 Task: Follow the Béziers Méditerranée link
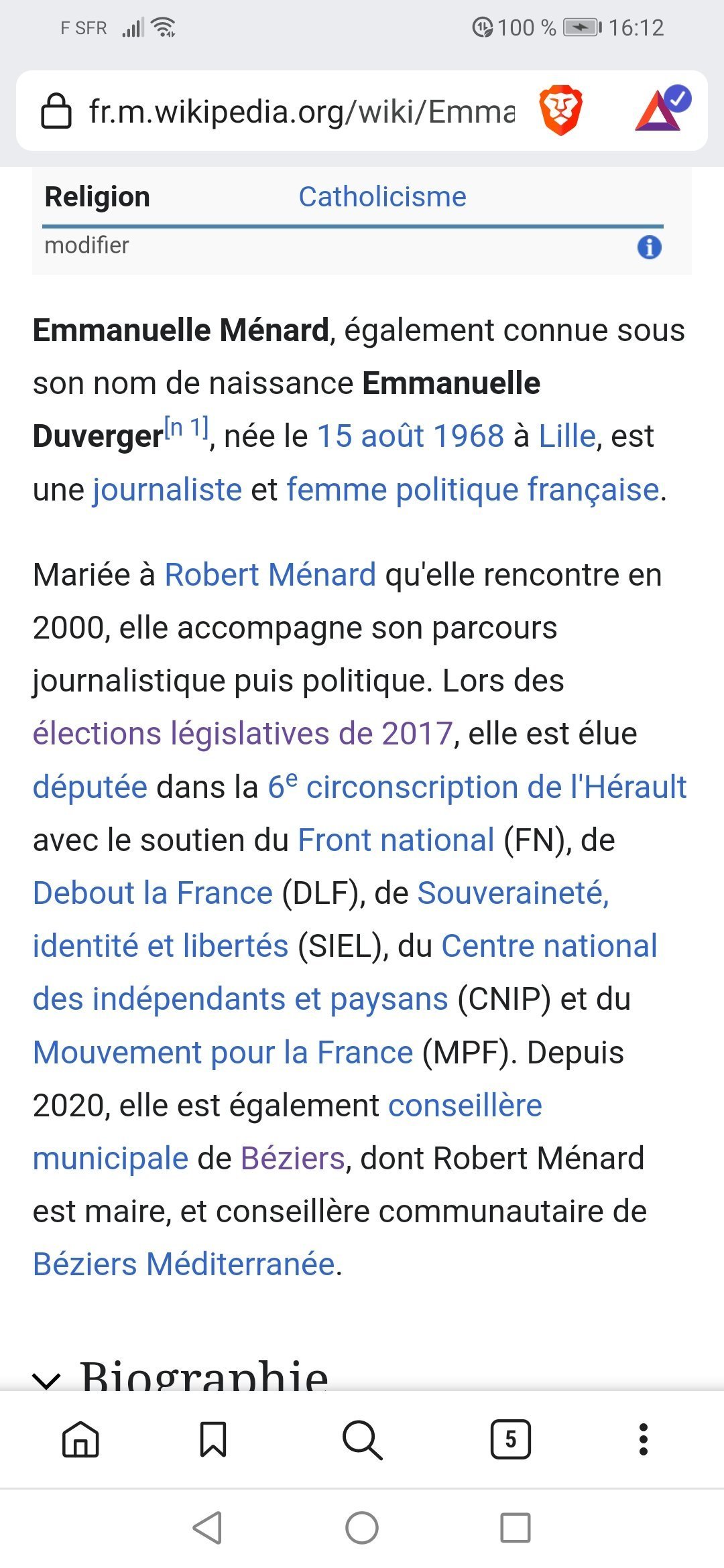coord(184,1264)
